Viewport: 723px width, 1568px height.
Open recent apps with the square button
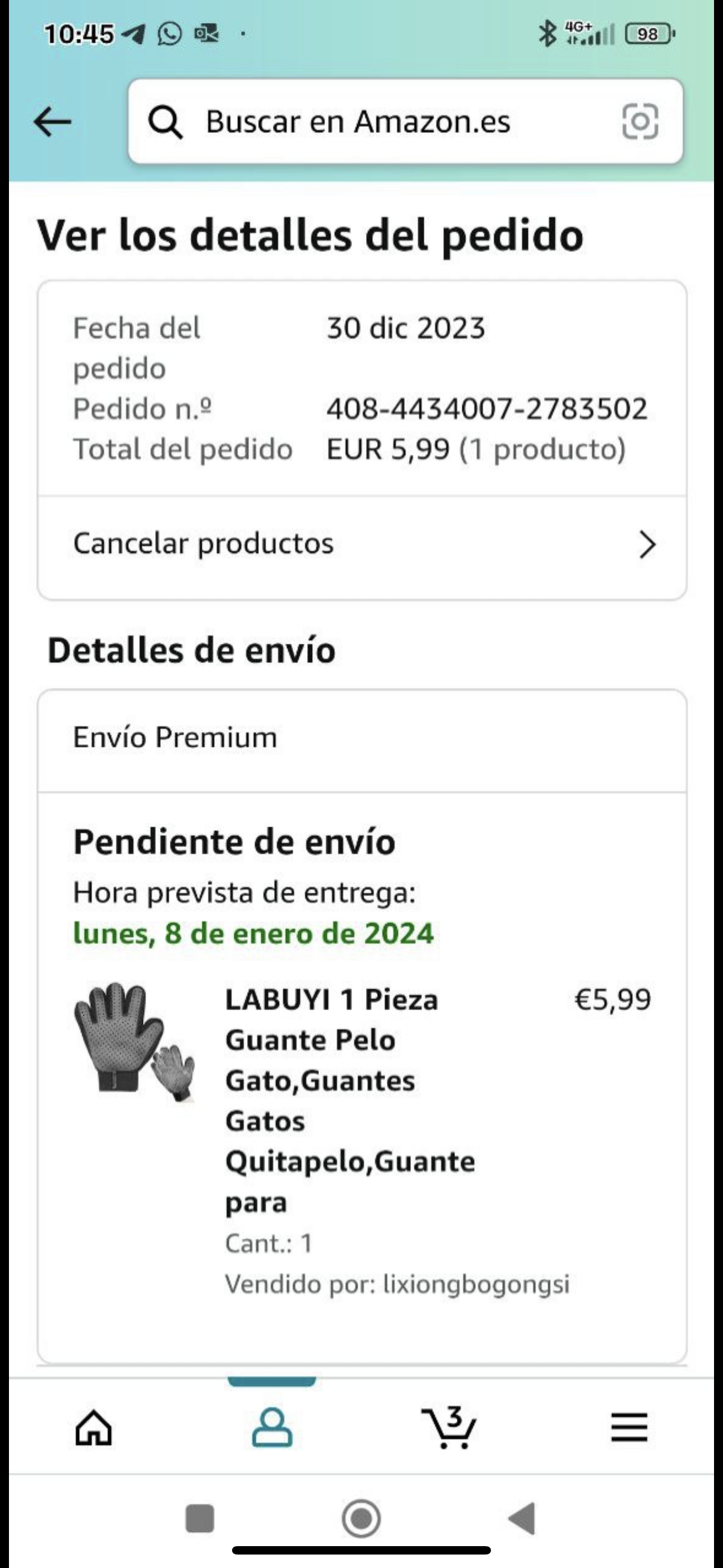click(x=200, y=1519)
